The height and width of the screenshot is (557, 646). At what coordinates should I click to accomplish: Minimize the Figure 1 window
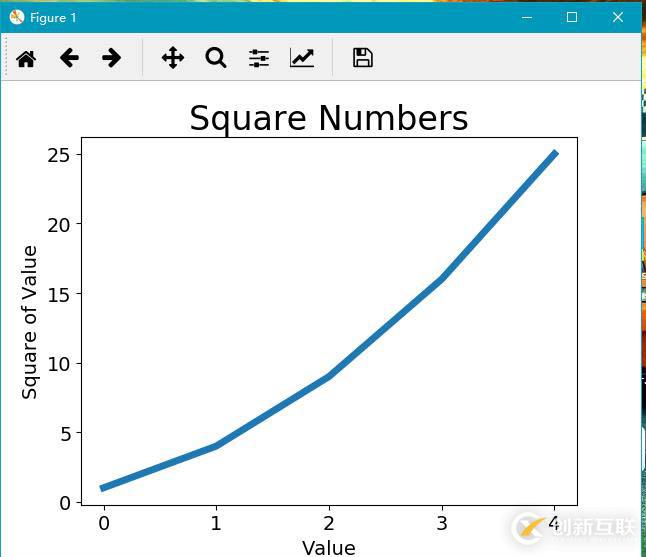(x=526, y=17)
